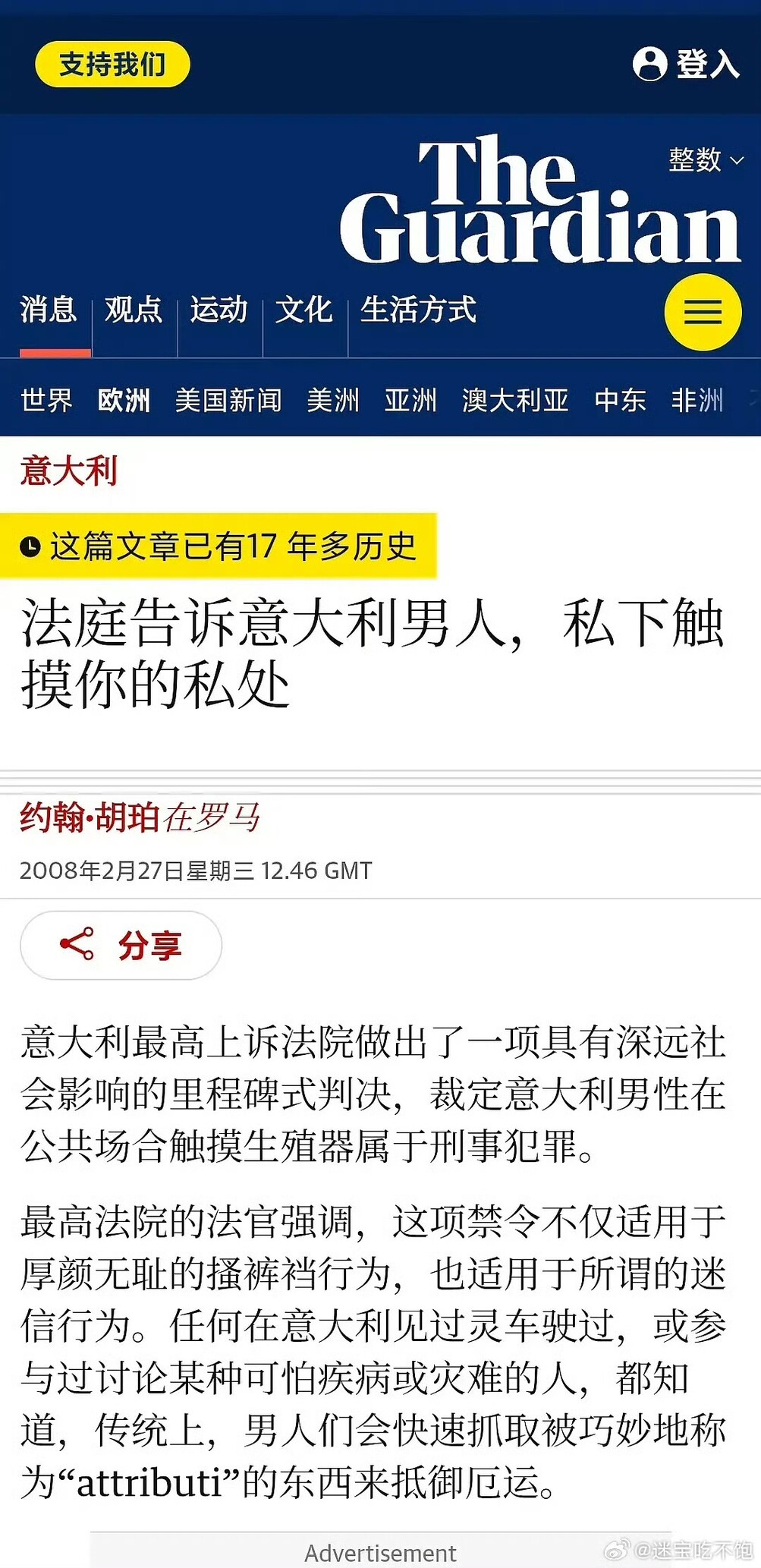Open the 美洲 Americas subsection

coord(333,400)
